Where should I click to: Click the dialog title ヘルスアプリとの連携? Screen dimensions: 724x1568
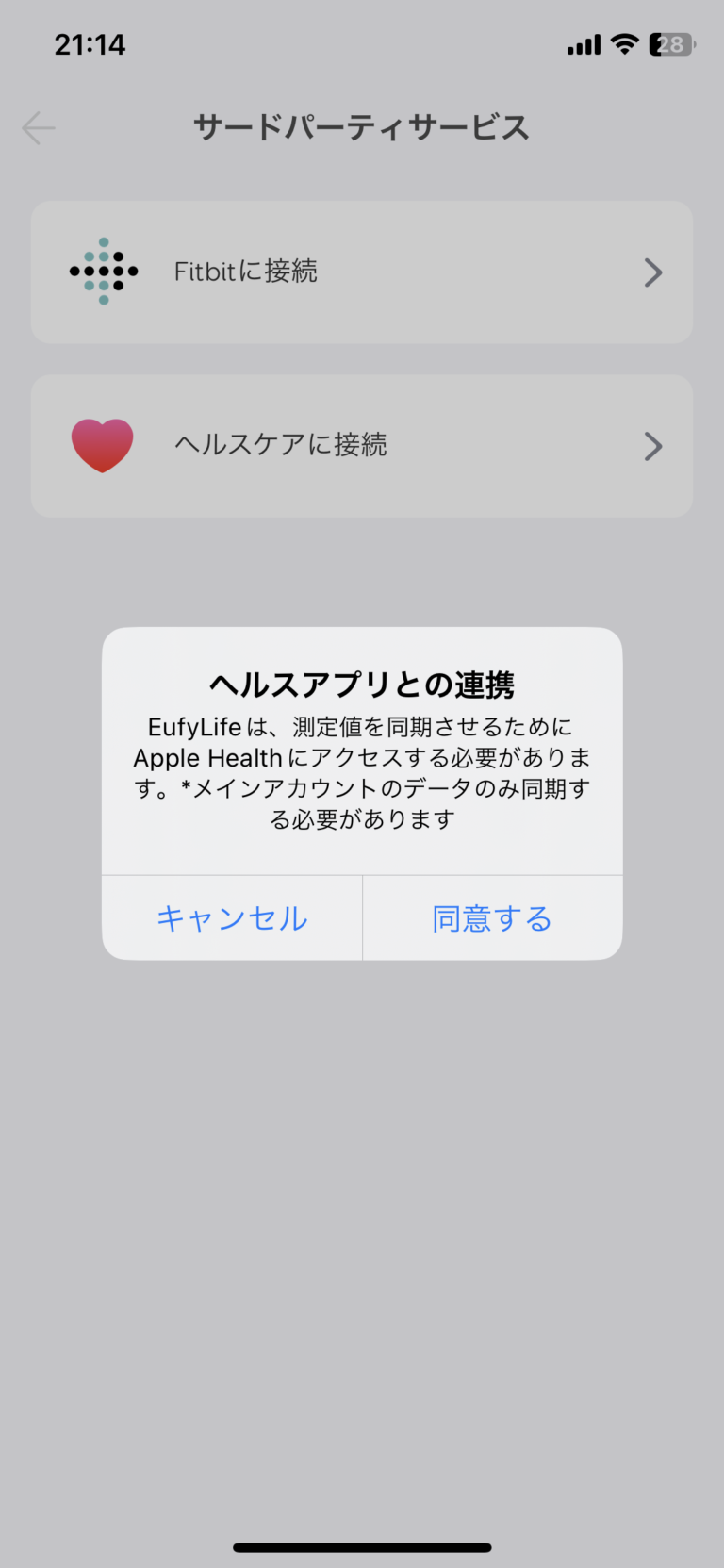point(362,685)
